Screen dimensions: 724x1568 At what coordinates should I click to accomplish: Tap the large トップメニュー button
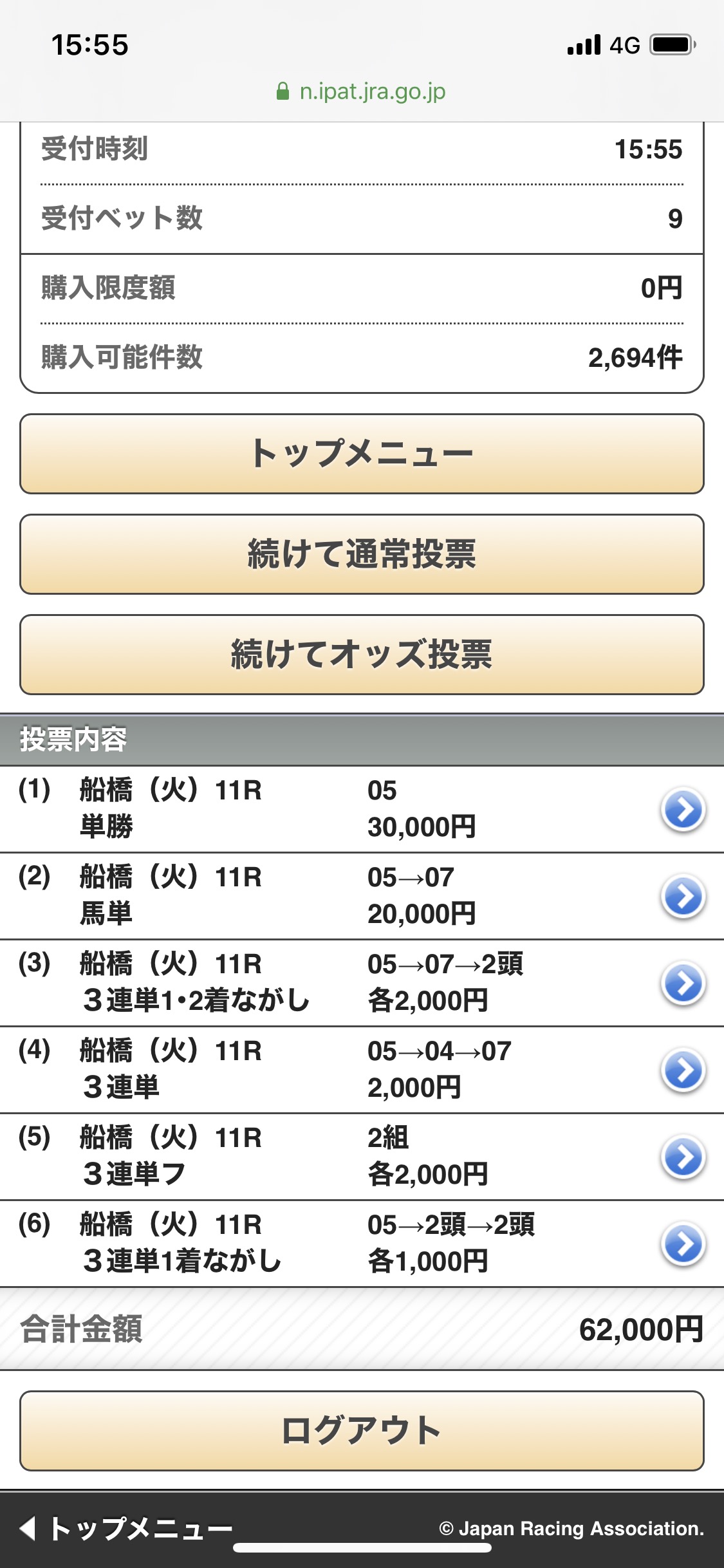[x=362, y=454]
